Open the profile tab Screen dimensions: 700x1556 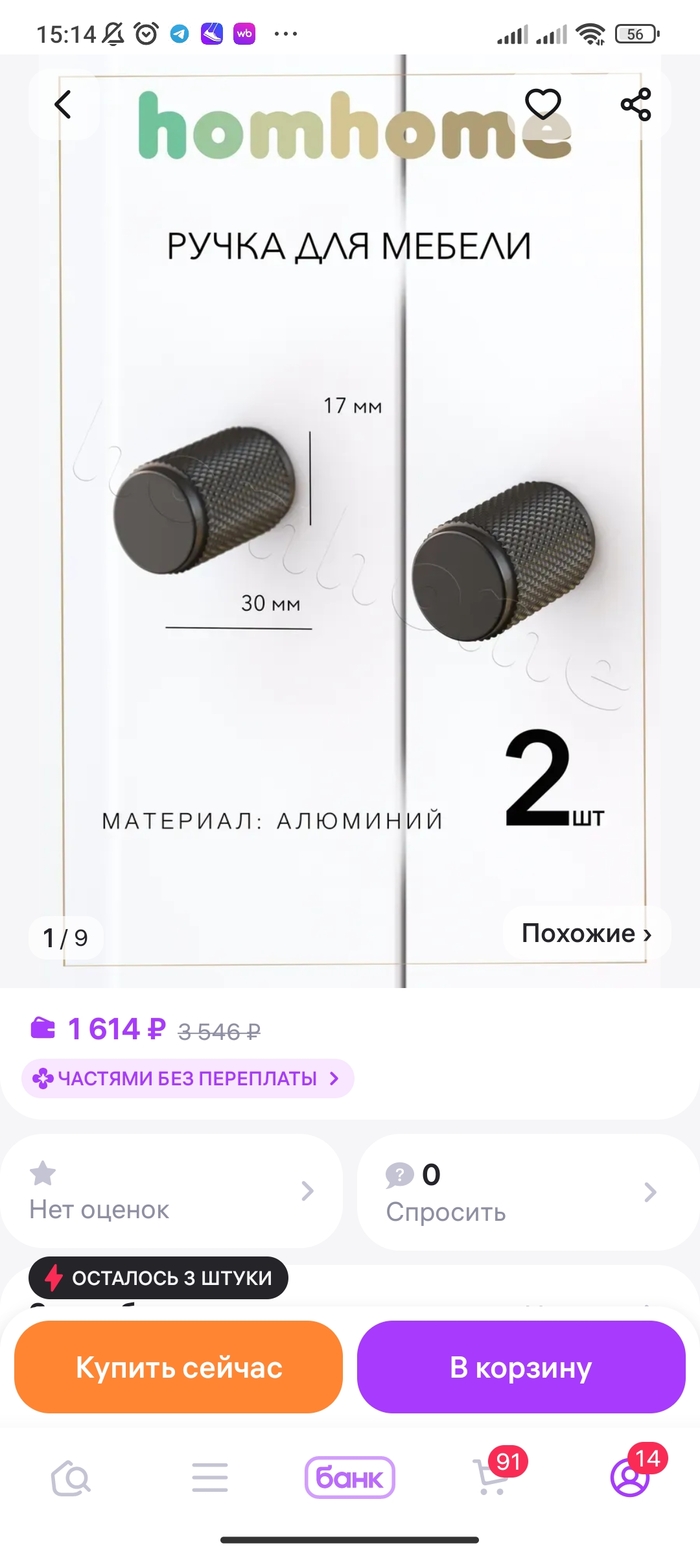(630, 1477)
